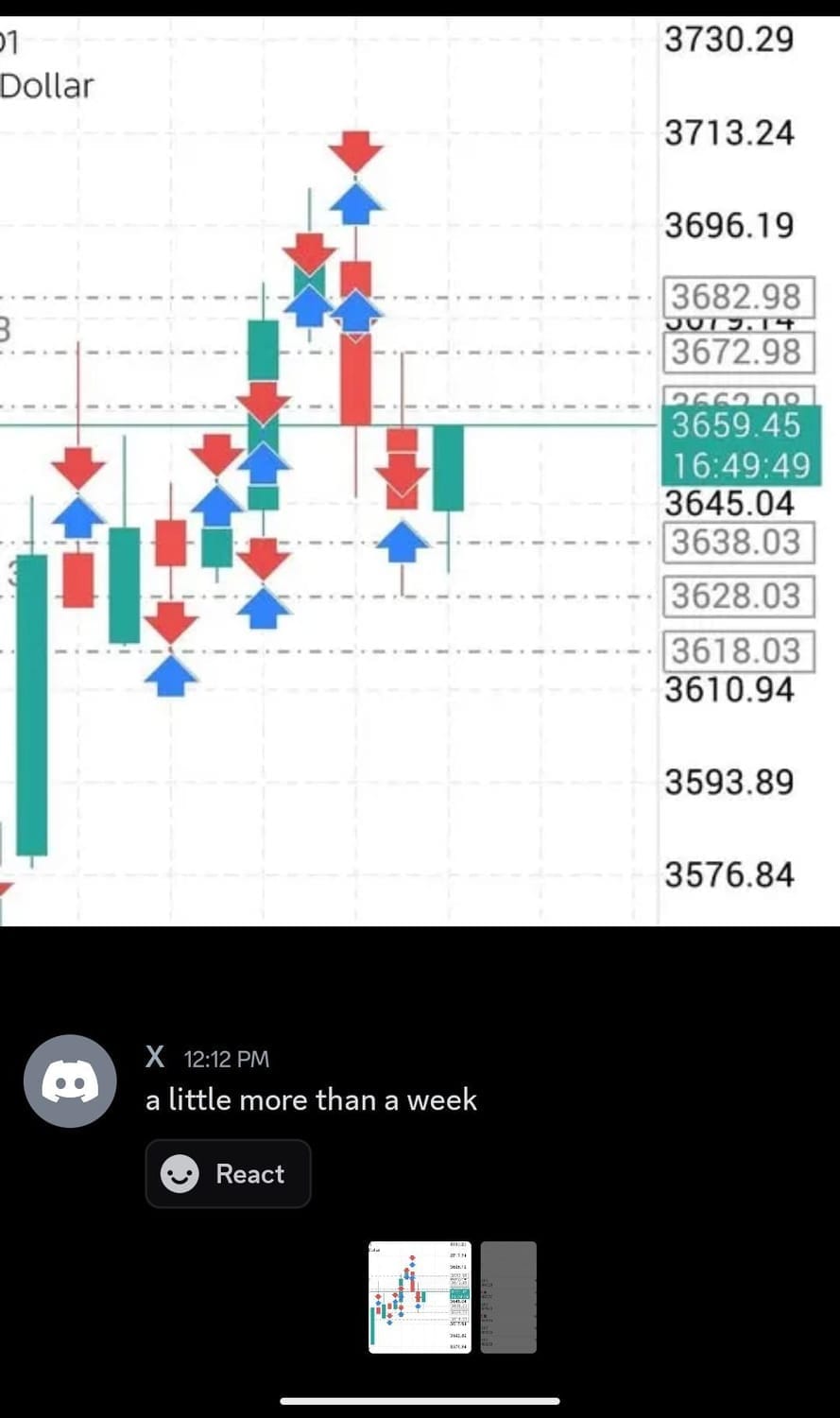
Task: Switch to the second gray thumbnail
Action: pos(508,1297)
